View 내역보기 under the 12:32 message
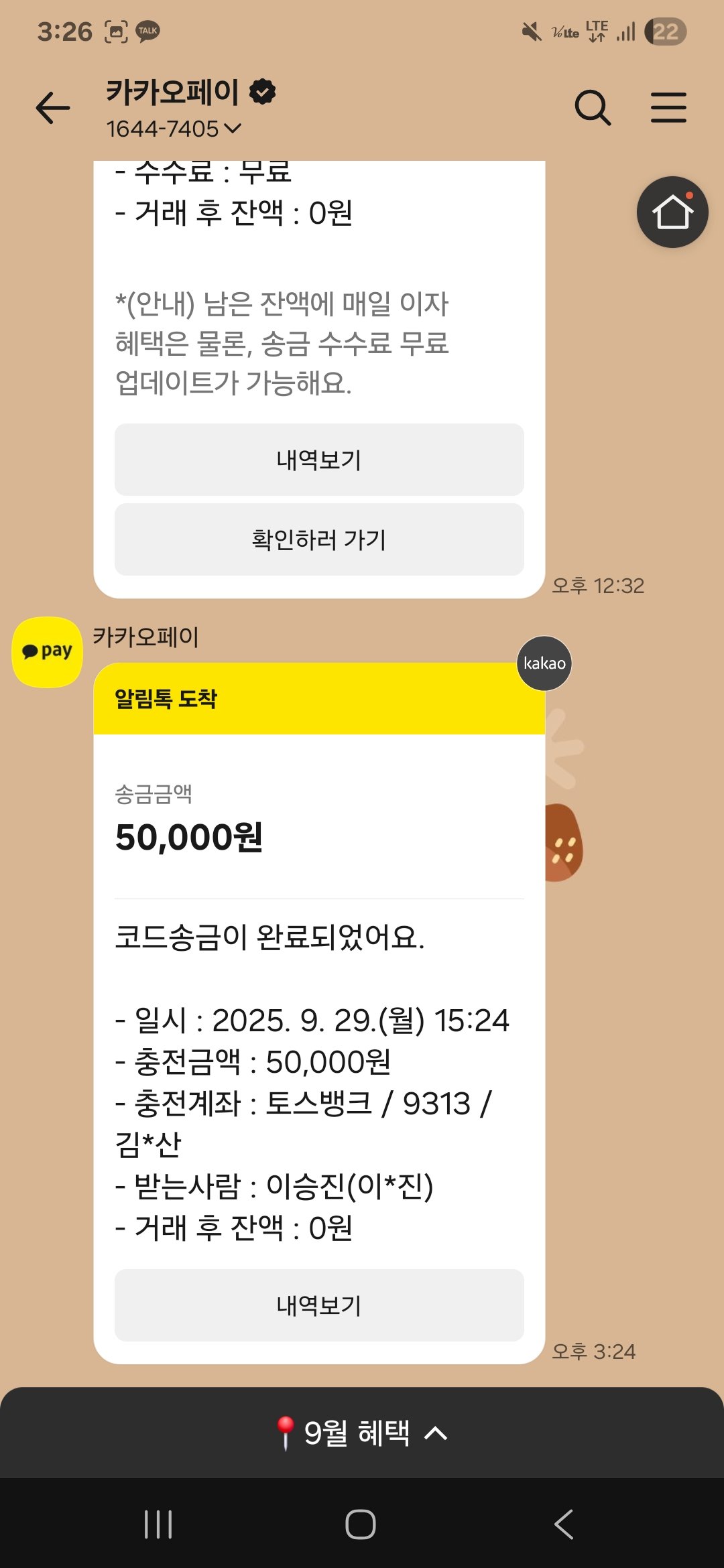The height and width of the screenshot is (1568, 724). 319,460
